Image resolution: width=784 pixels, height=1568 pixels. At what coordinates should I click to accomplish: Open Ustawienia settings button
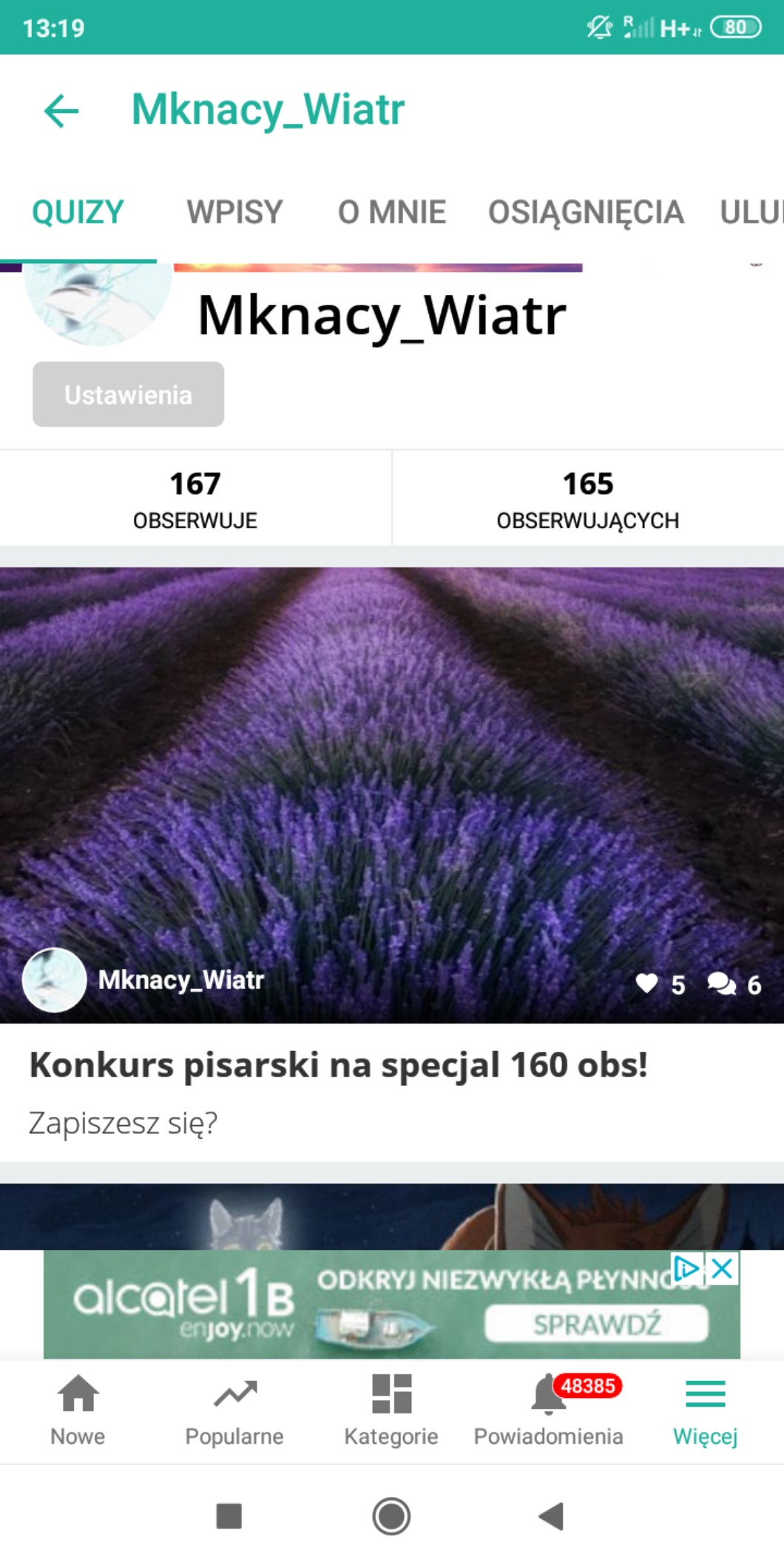[x=128, y=394]
